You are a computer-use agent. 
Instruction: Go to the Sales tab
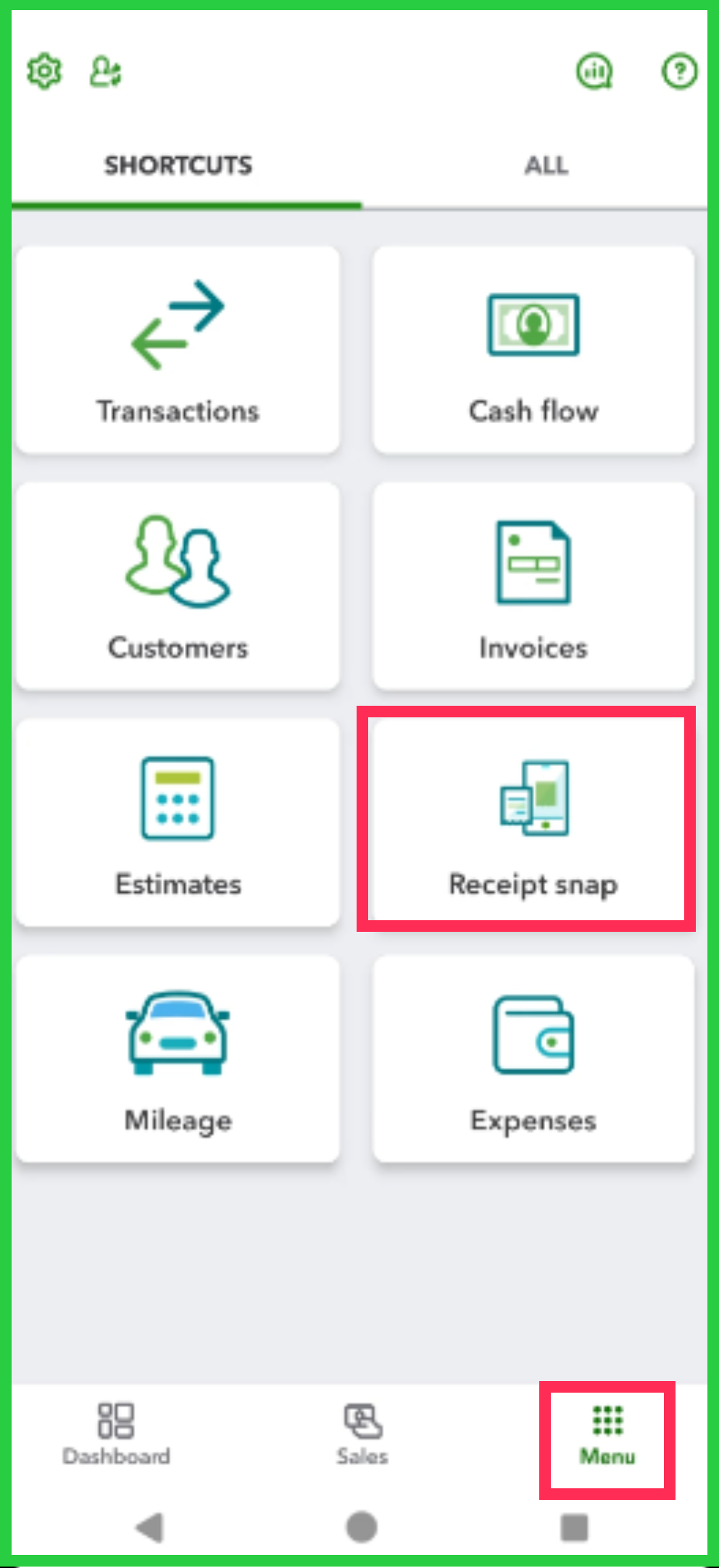(x=362, y=1434)
